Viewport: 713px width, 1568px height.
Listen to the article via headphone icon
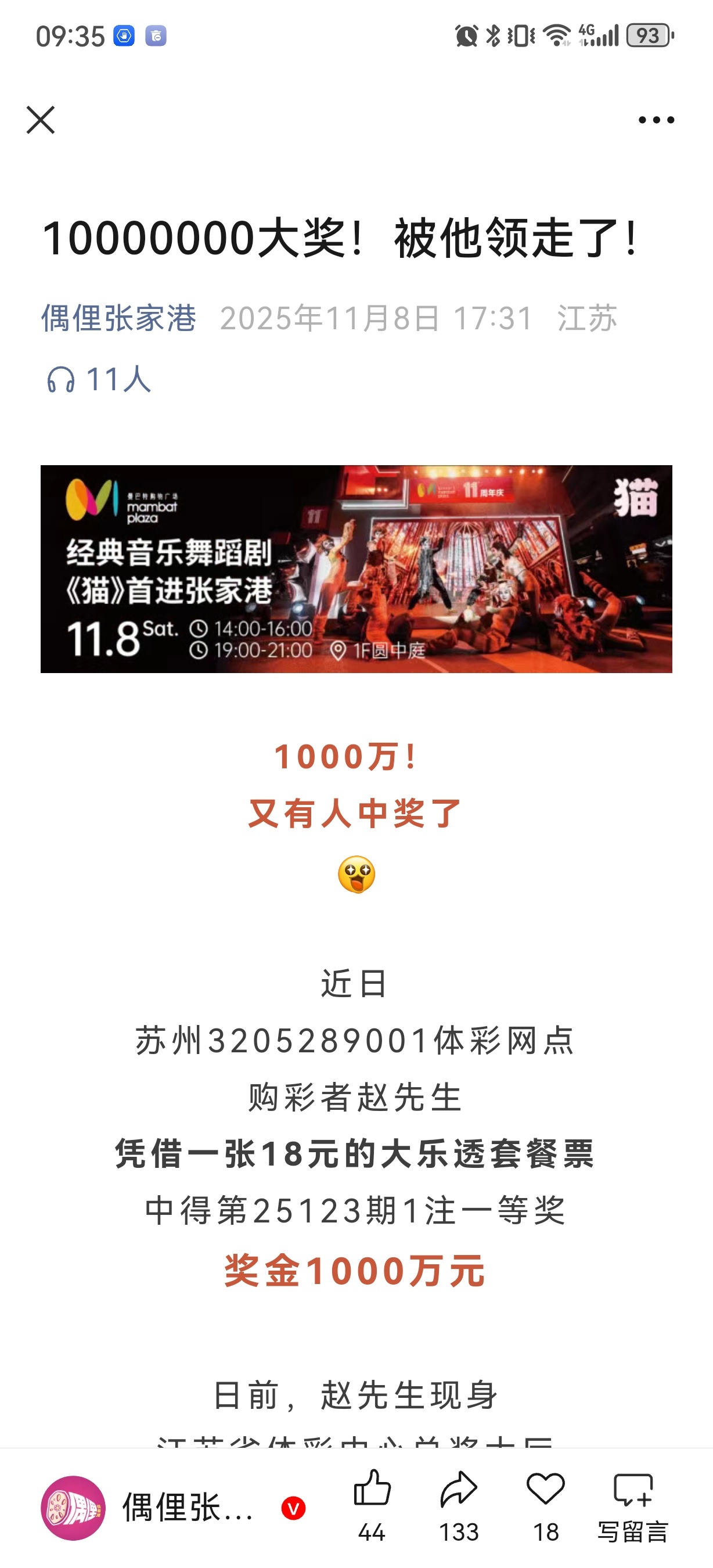61,380
